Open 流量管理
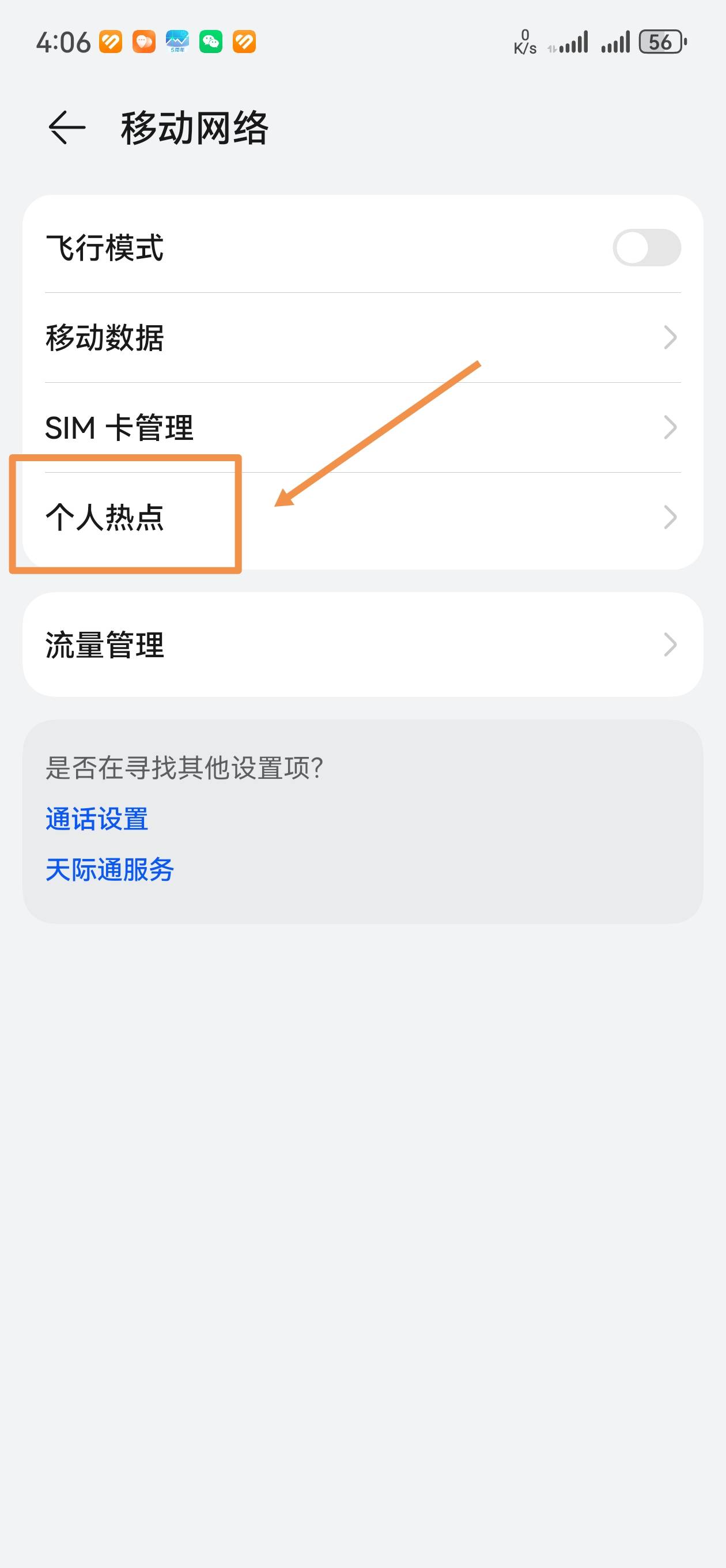 click(362, 644)
